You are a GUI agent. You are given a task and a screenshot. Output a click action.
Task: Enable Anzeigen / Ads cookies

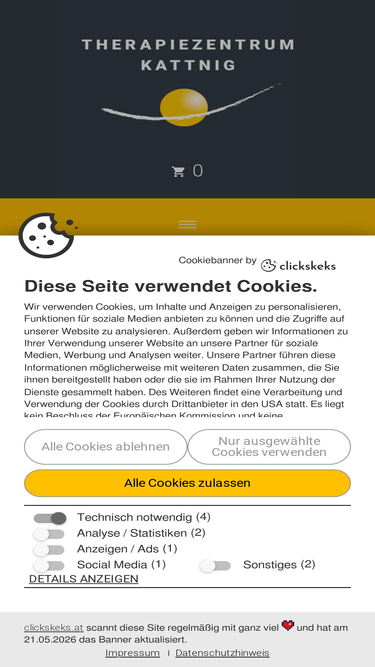[x=49, y=549]
